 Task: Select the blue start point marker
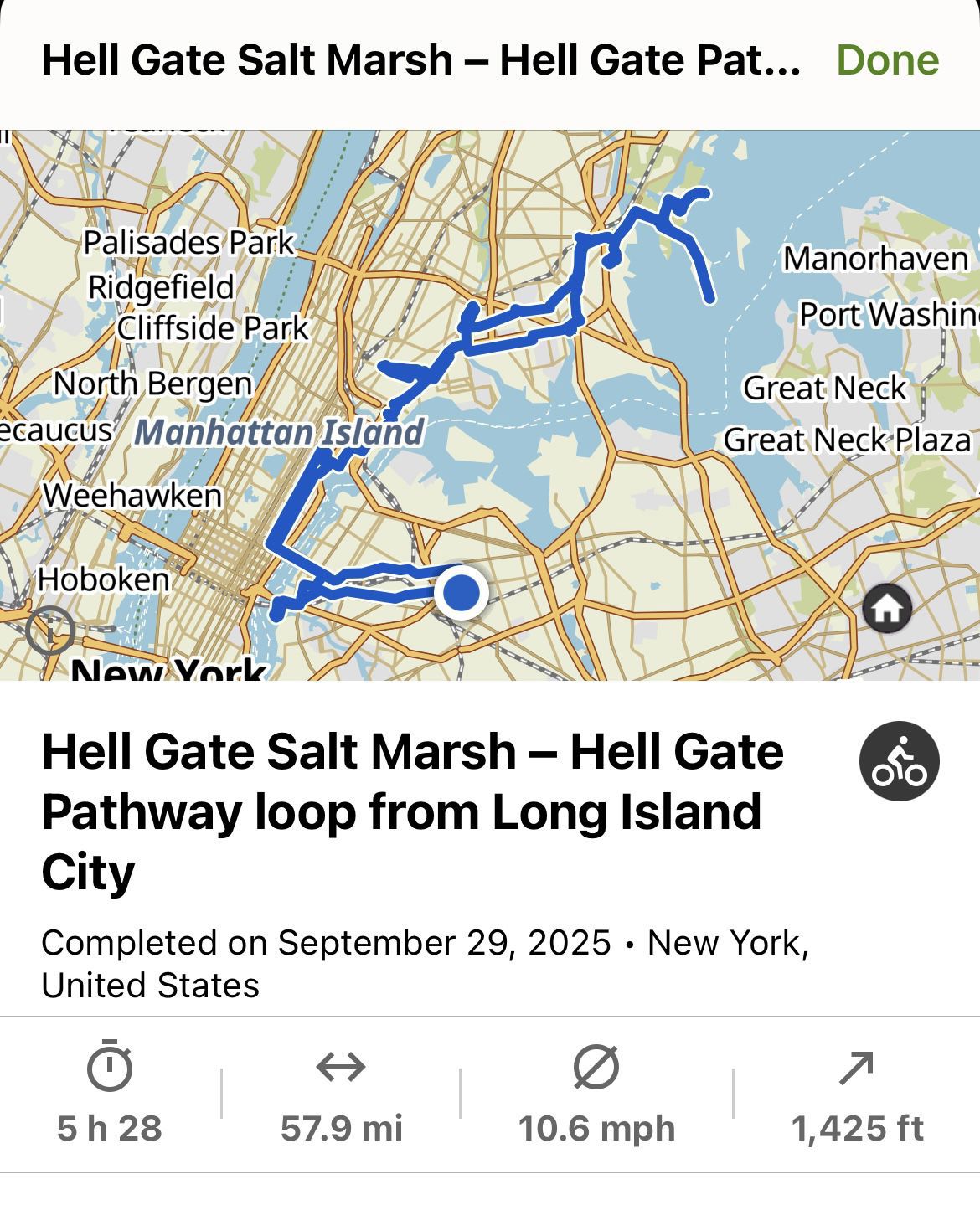461,591
